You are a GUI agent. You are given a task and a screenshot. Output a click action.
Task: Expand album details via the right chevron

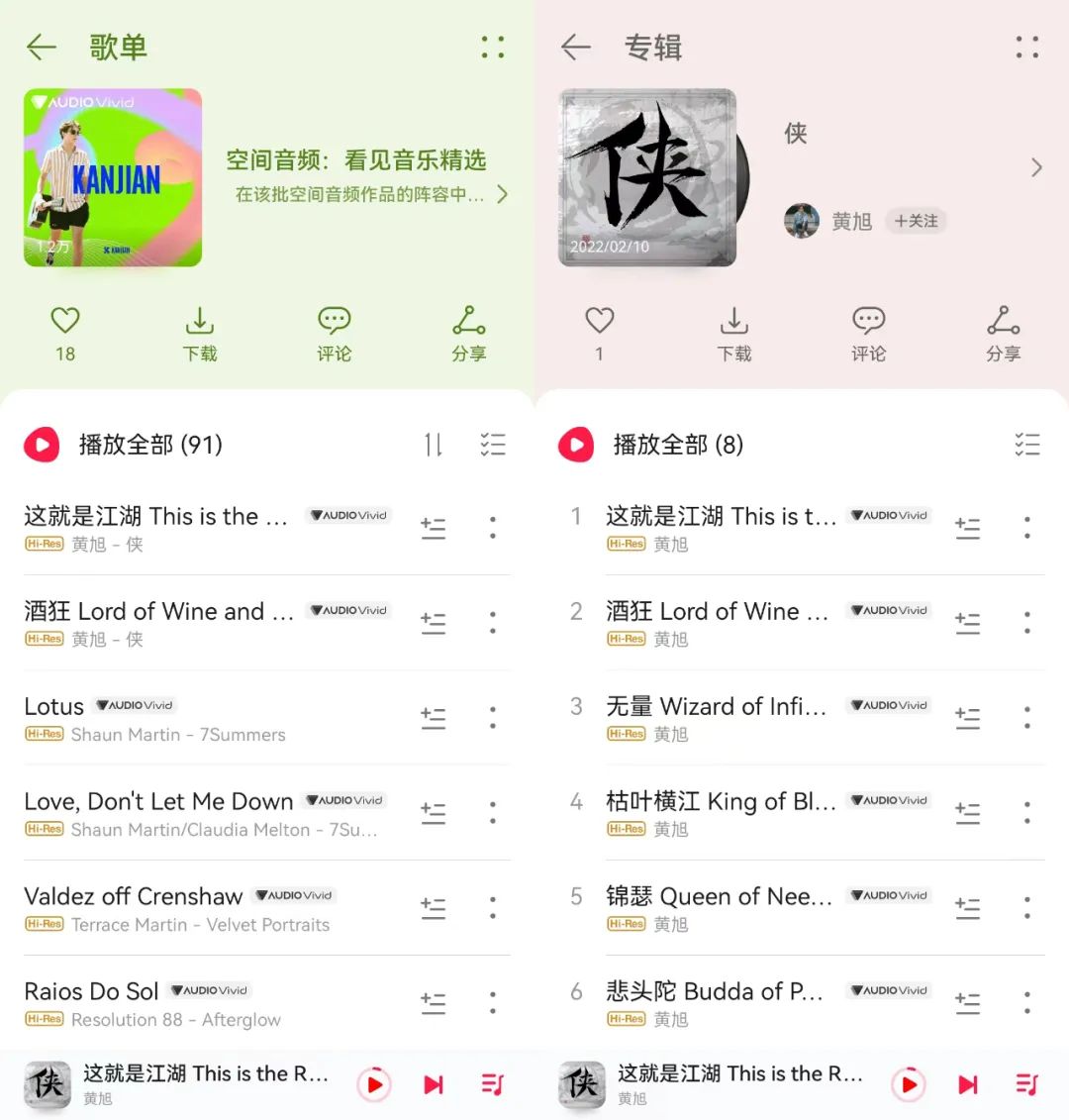[x=1035, y=167]
